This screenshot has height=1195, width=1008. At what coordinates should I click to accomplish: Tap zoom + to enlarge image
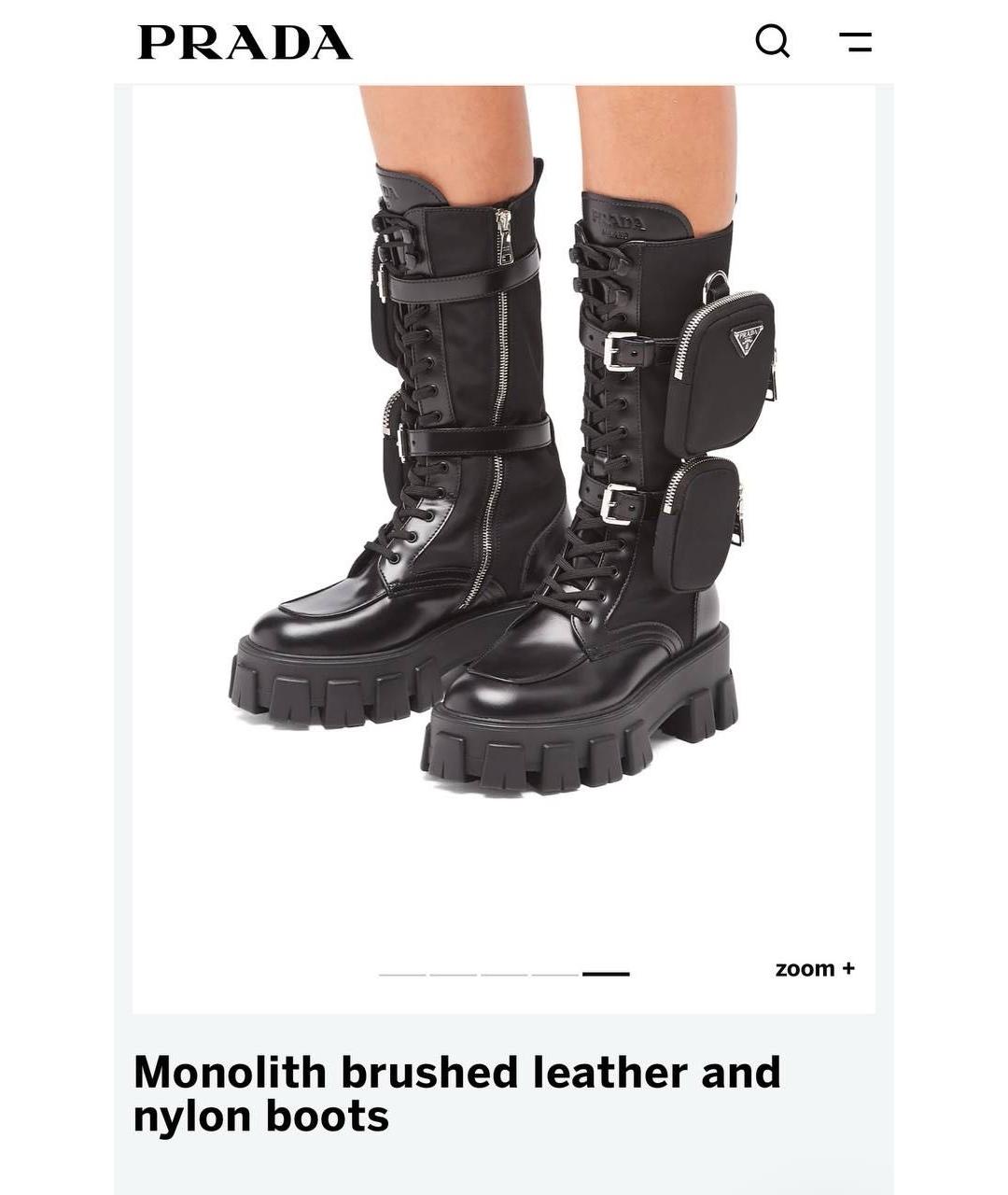click(814, 968)
